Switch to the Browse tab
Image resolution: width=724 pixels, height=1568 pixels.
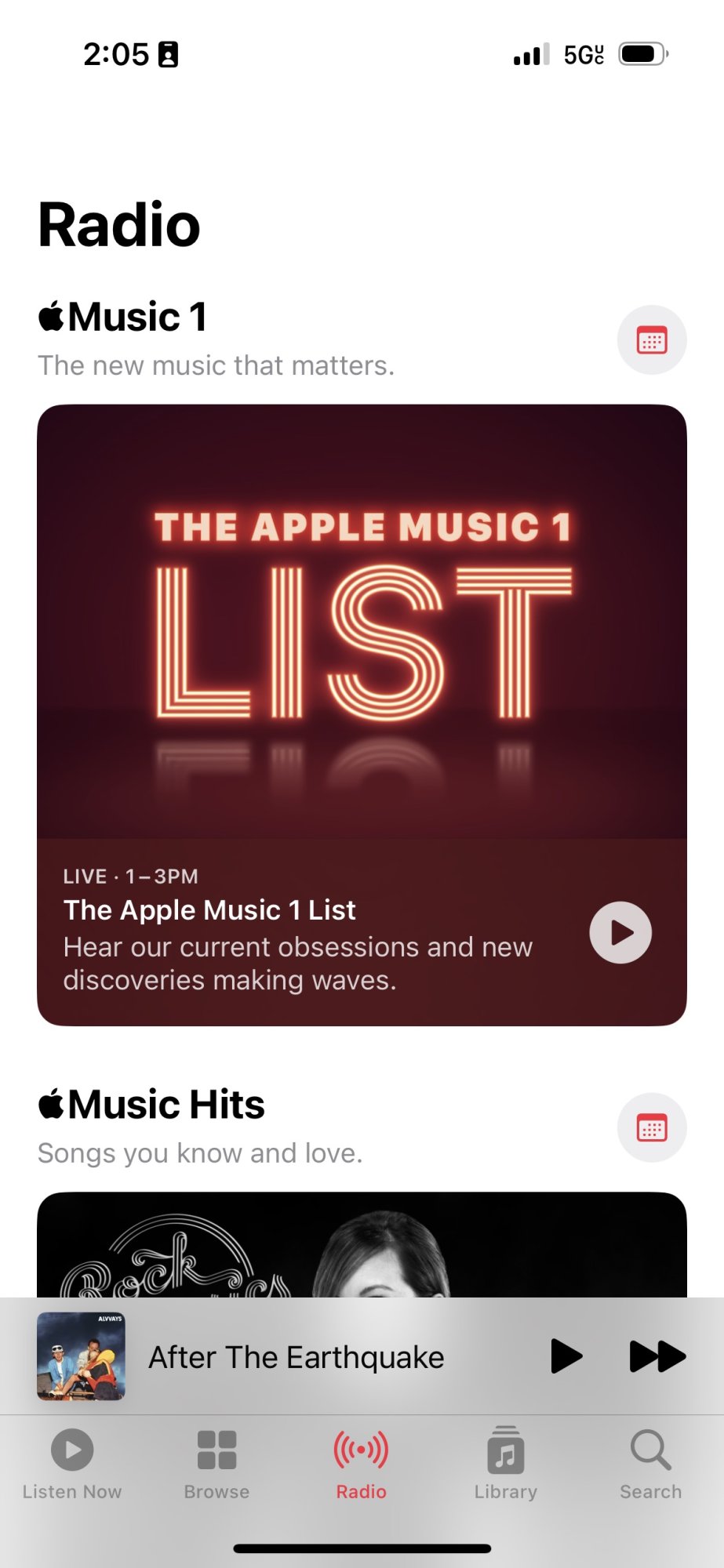point(216,1463)
